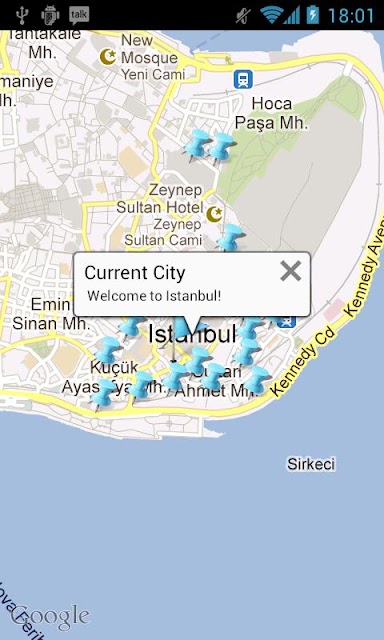The width and height of the screenshot is (384, 640).
Task: Tap the New Mosque marker icon
Action: pos(108,57)
